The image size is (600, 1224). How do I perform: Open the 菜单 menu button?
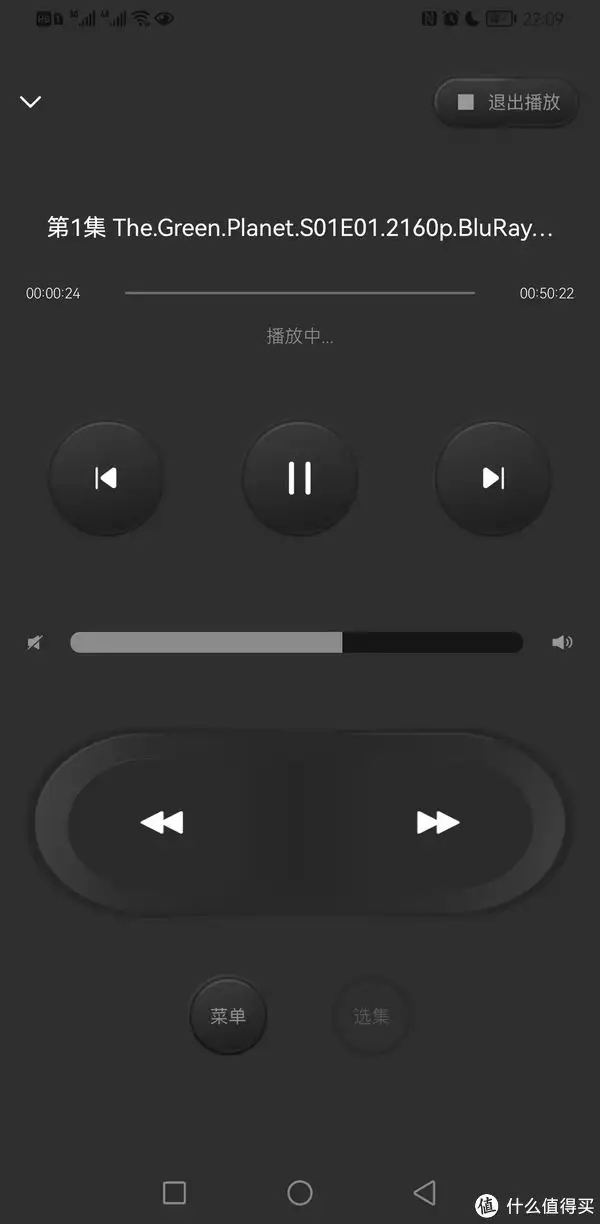point(228,1016)
